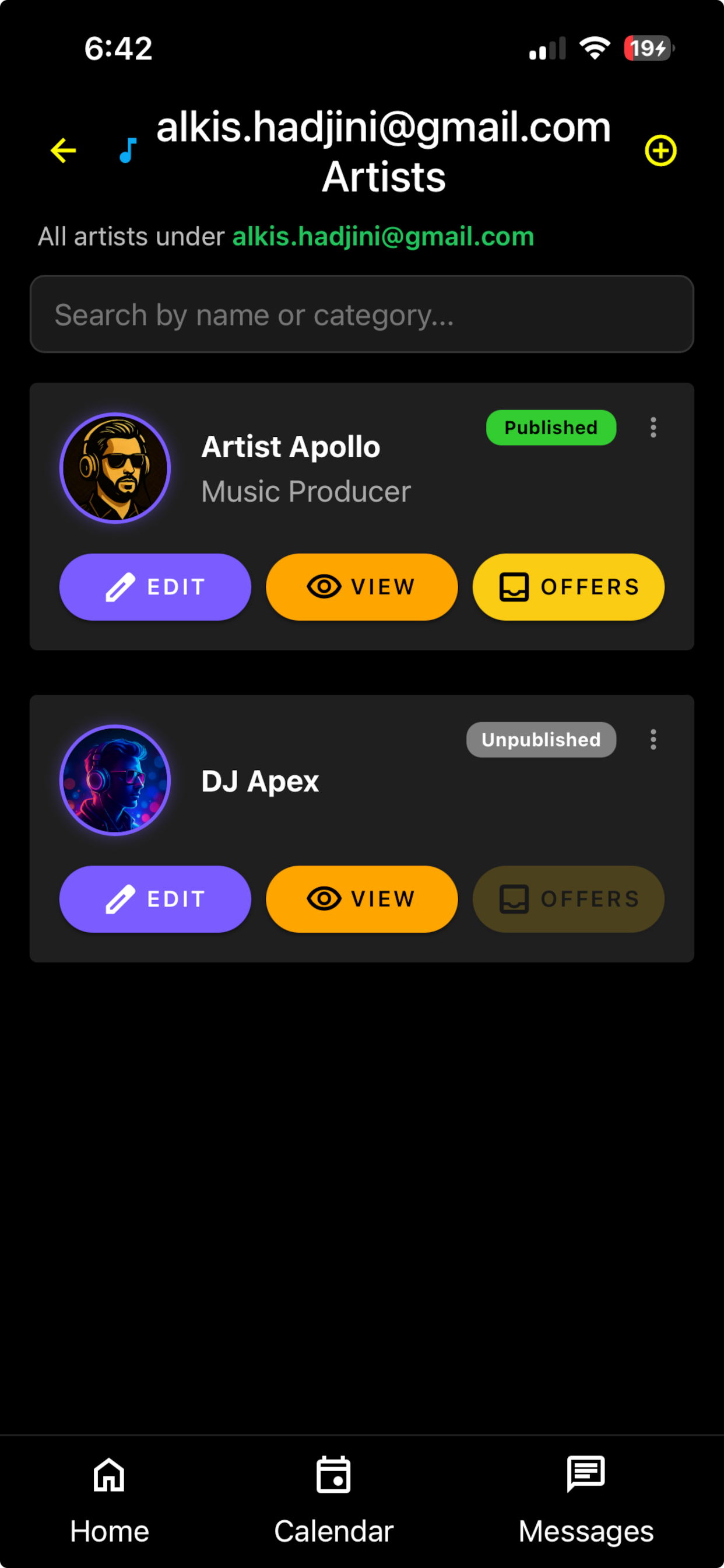Focus the search by name or category field
724x1568 pixels.
[361, 314]
